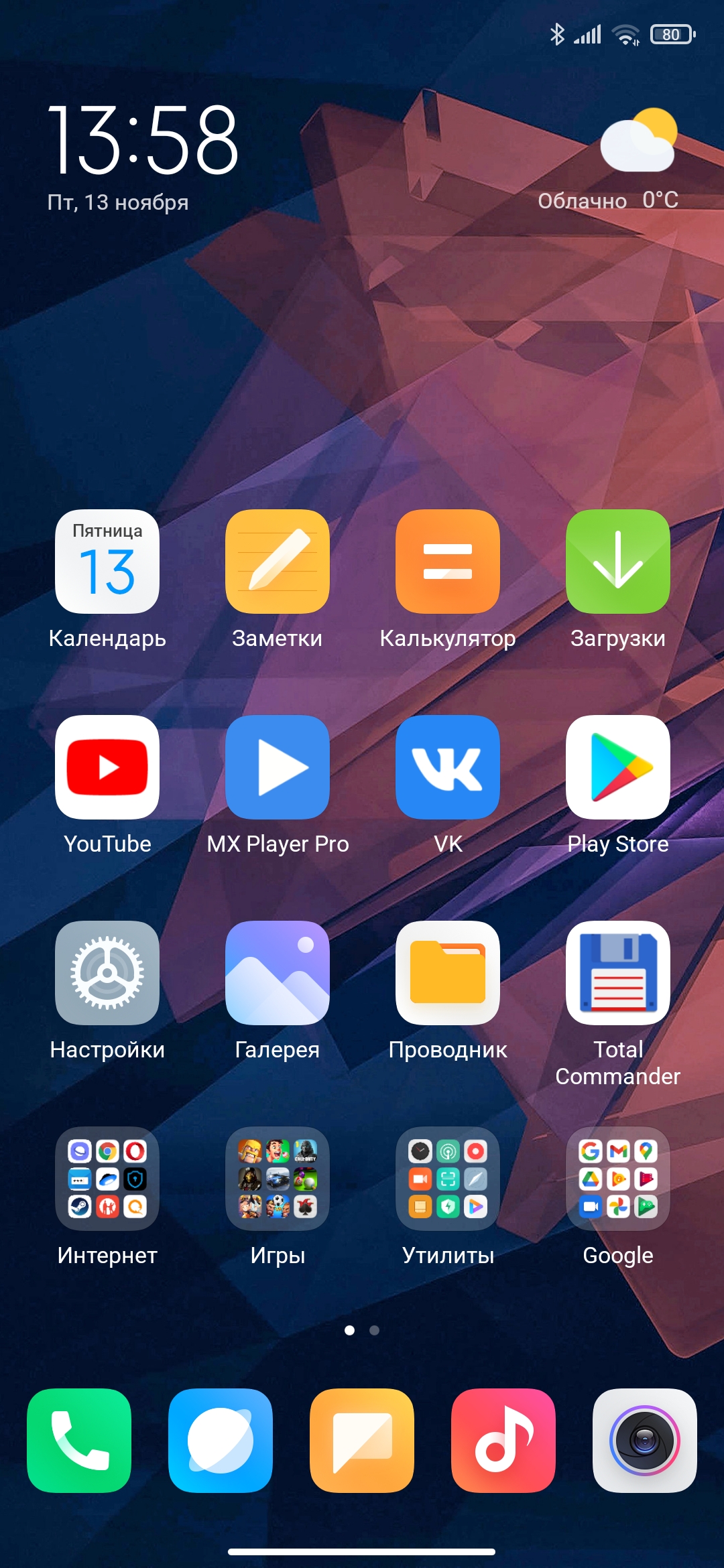The image size is (724, 1568).
Task: Open the Загрузки downloads app
Action: click(618, 562)
